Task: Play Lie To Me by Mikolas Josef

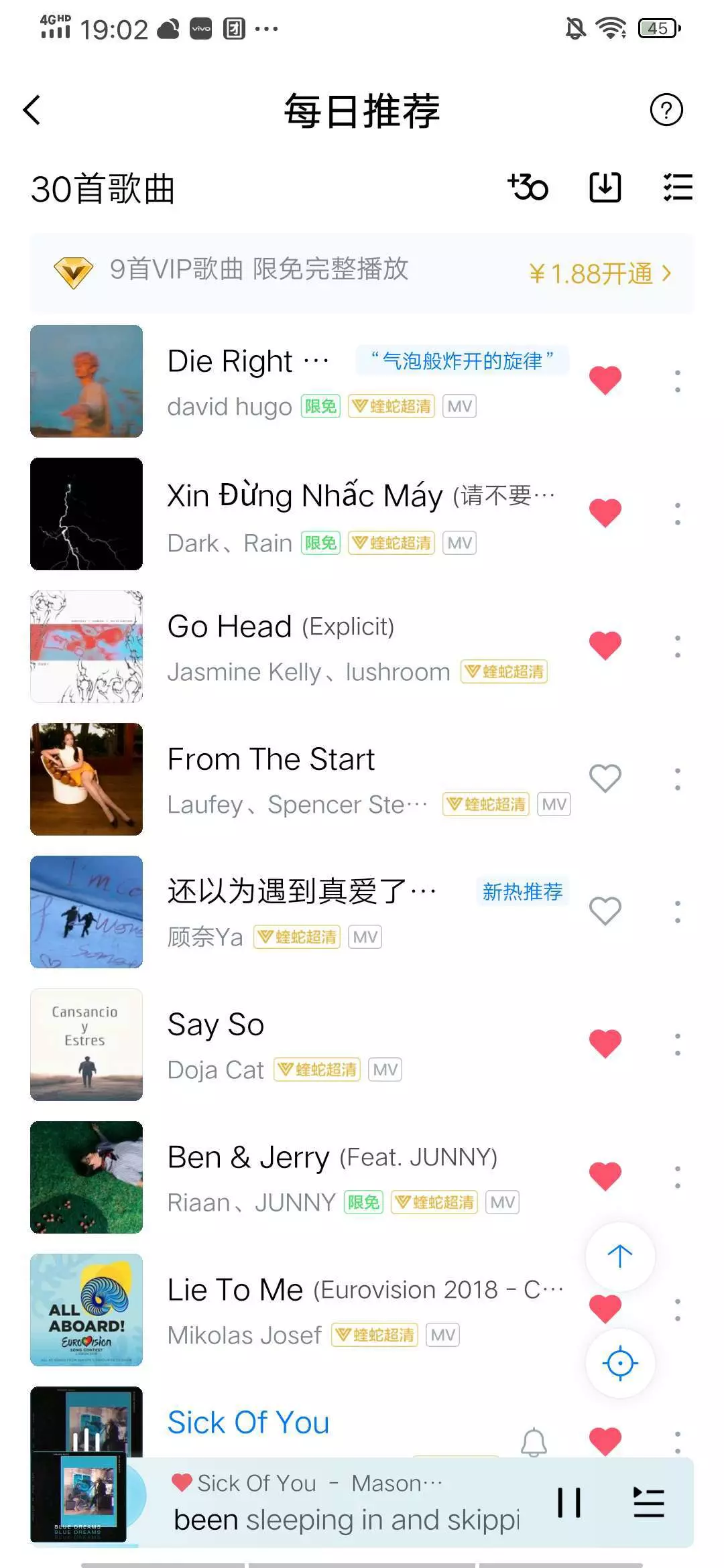Action: [x=235, y=1291]
